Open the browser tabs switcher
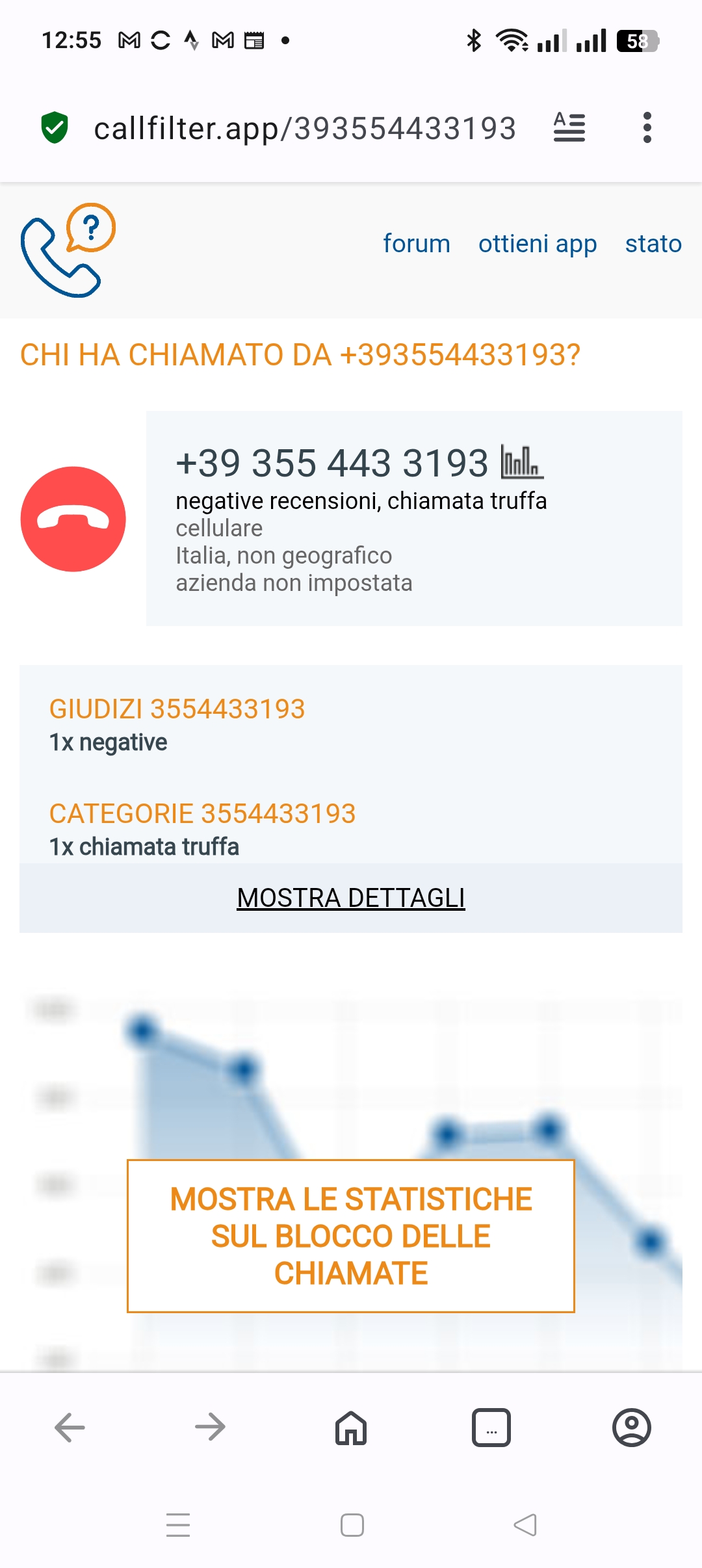Image resolution: width=702 pixels, height=1568 pixels. coord(491,1428)
